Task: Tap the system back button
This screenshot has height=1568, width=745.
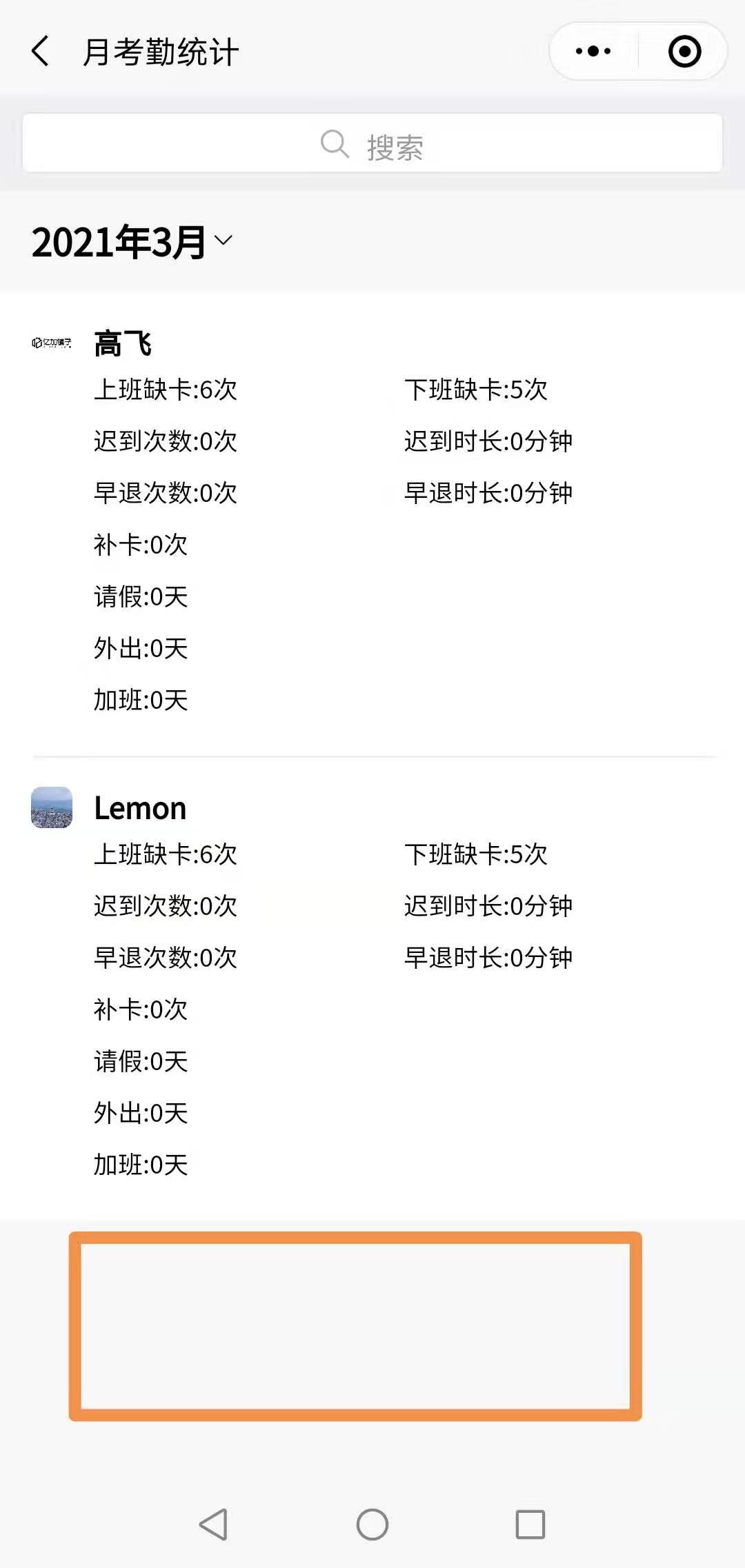Action: 213,1524
